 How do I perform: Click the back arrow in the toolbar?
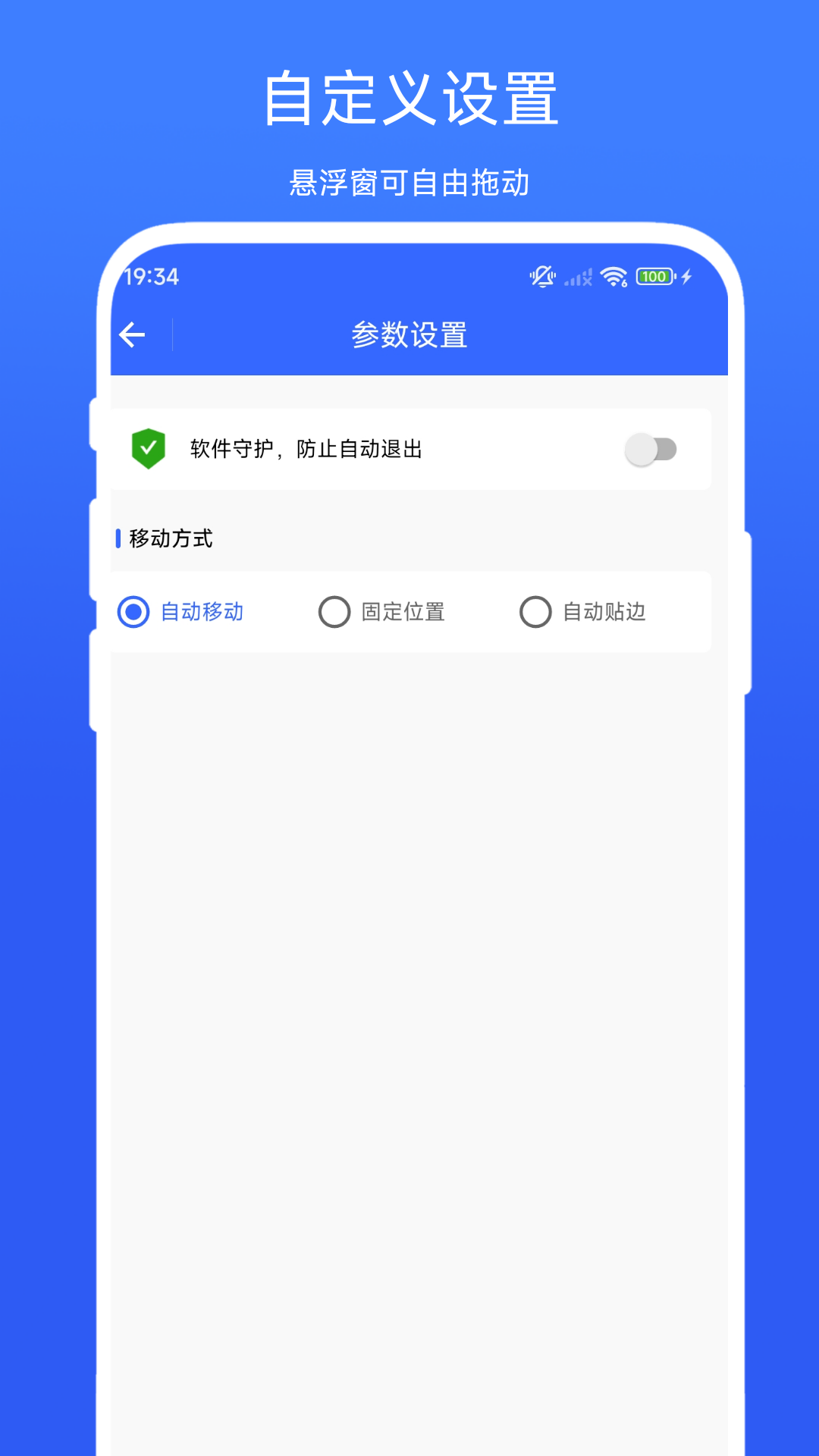click(x=133, y=334)
